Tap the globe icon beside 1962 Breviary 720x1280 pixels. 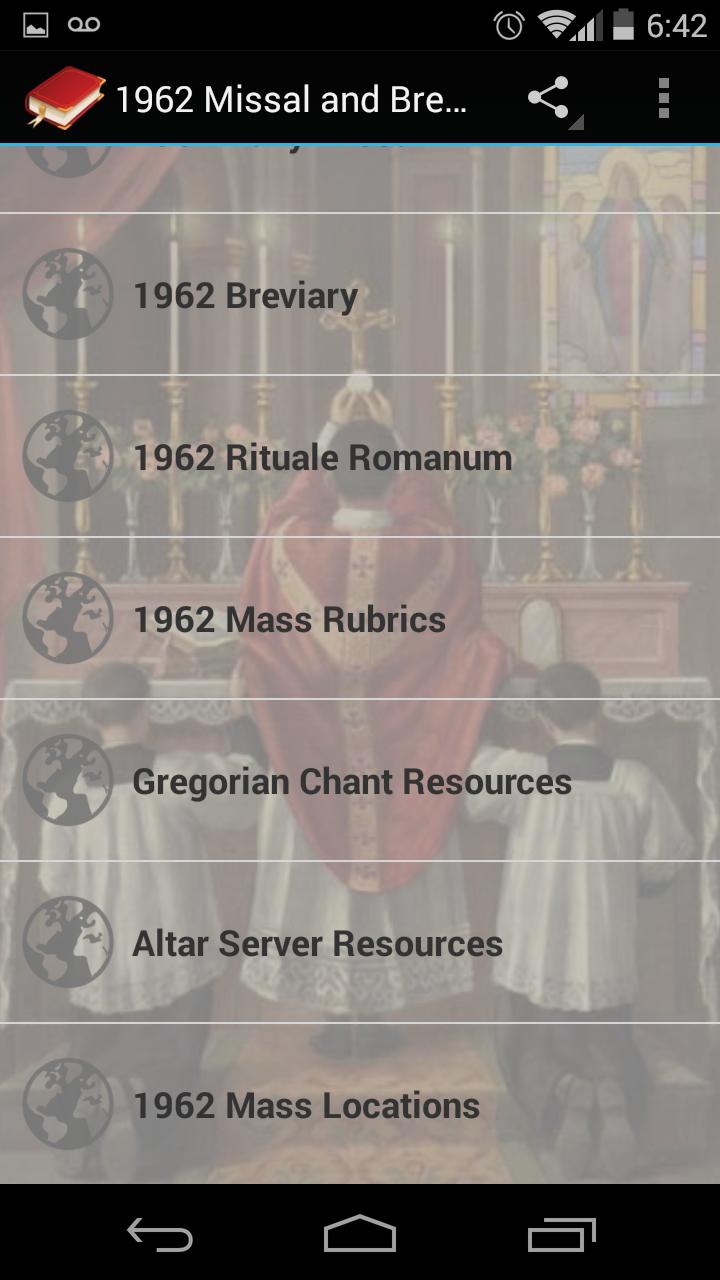pyautogui.click(x=67, y=294)
